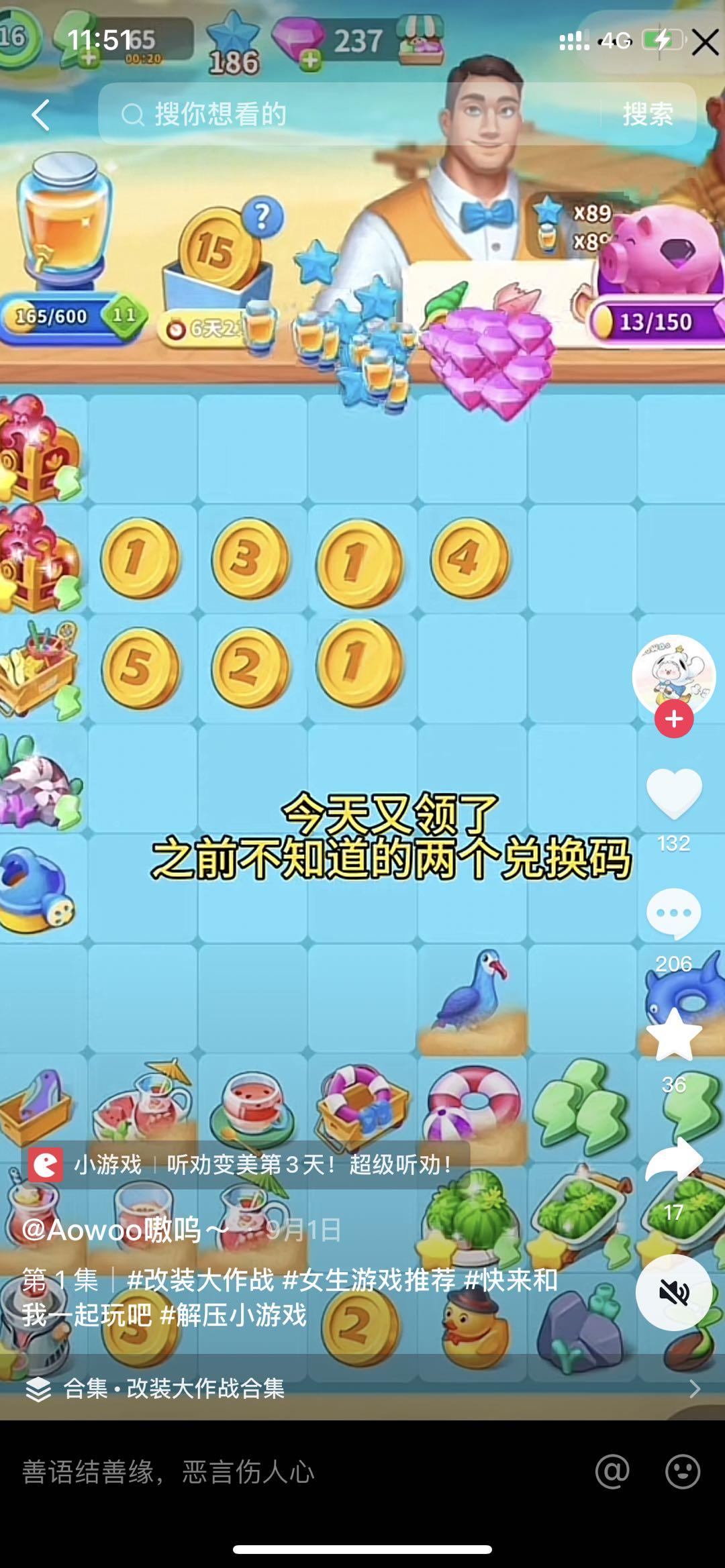The width and height of the screenshot is (725, 1568).
Task: Add this video to favorites
Action: pos(673,1035)
